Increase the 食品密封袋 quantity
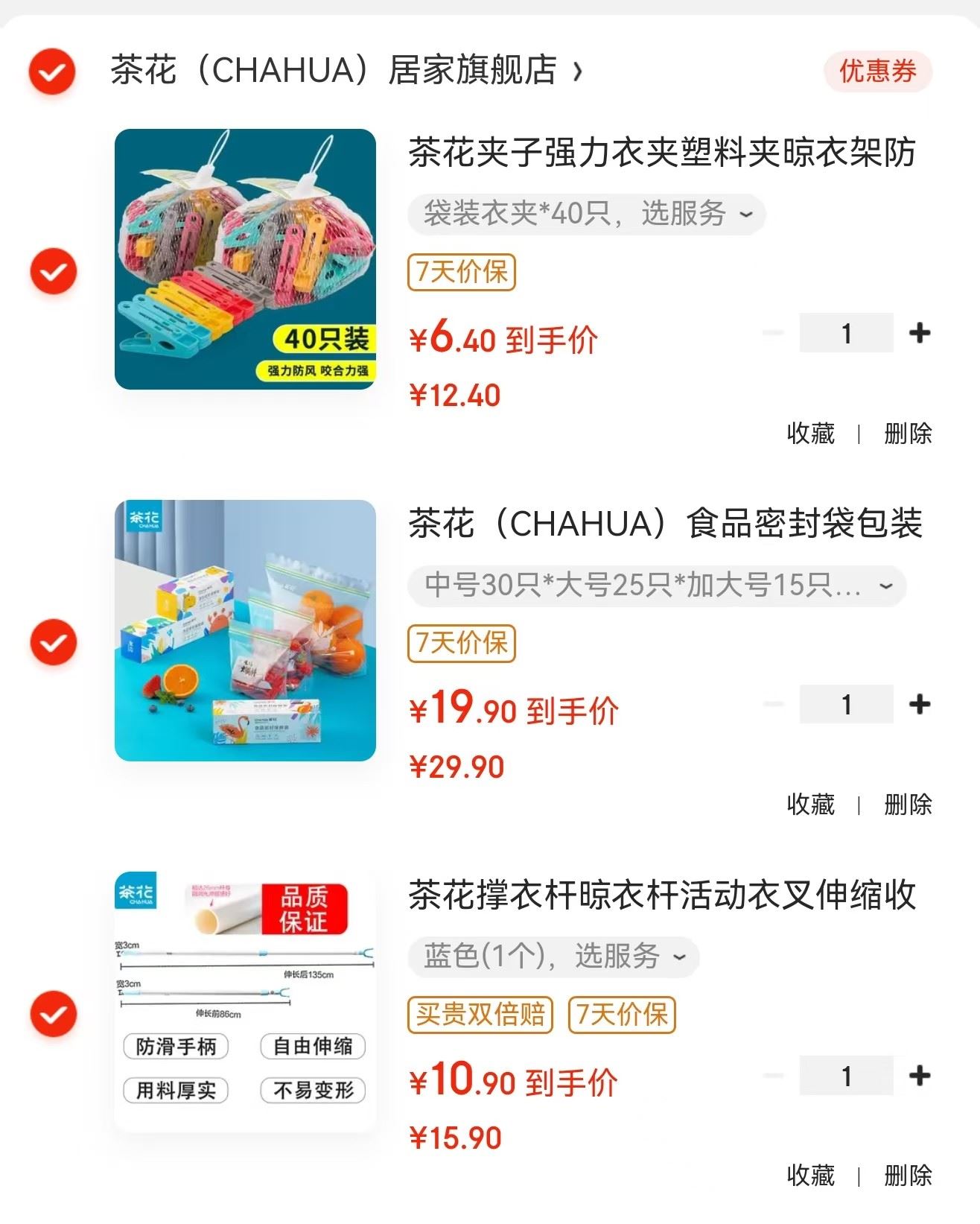The image size is (980, 1224). coord(920,704)
